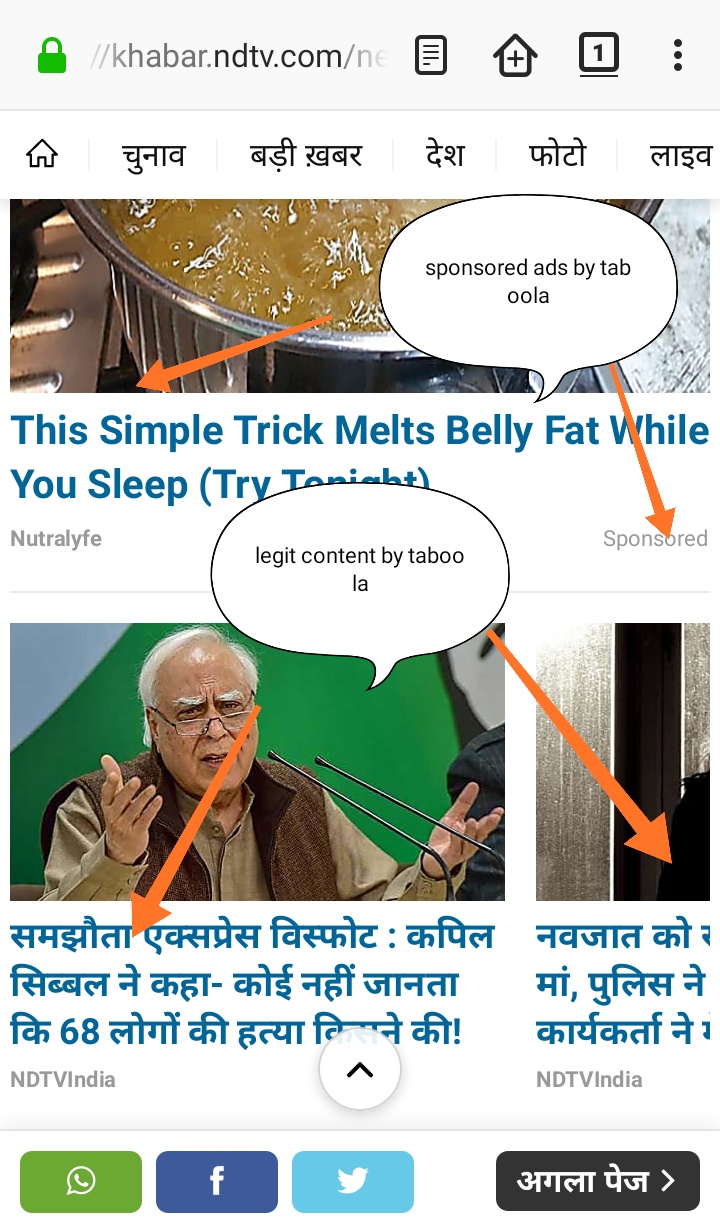Image resolution: width=720 pixels, height=1231 pixels.
Task: Switch to the बड़ी ख़बर tab
Action: point(305,156)
